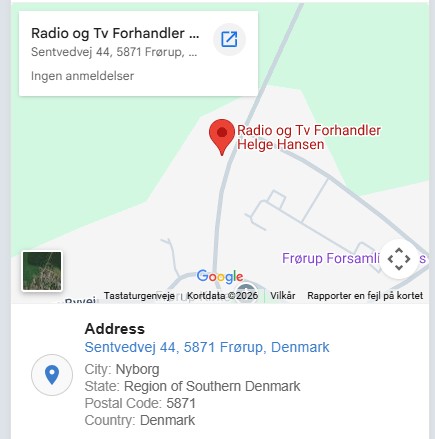Tap the red Helge Hansen map pin

pos(222,137)
